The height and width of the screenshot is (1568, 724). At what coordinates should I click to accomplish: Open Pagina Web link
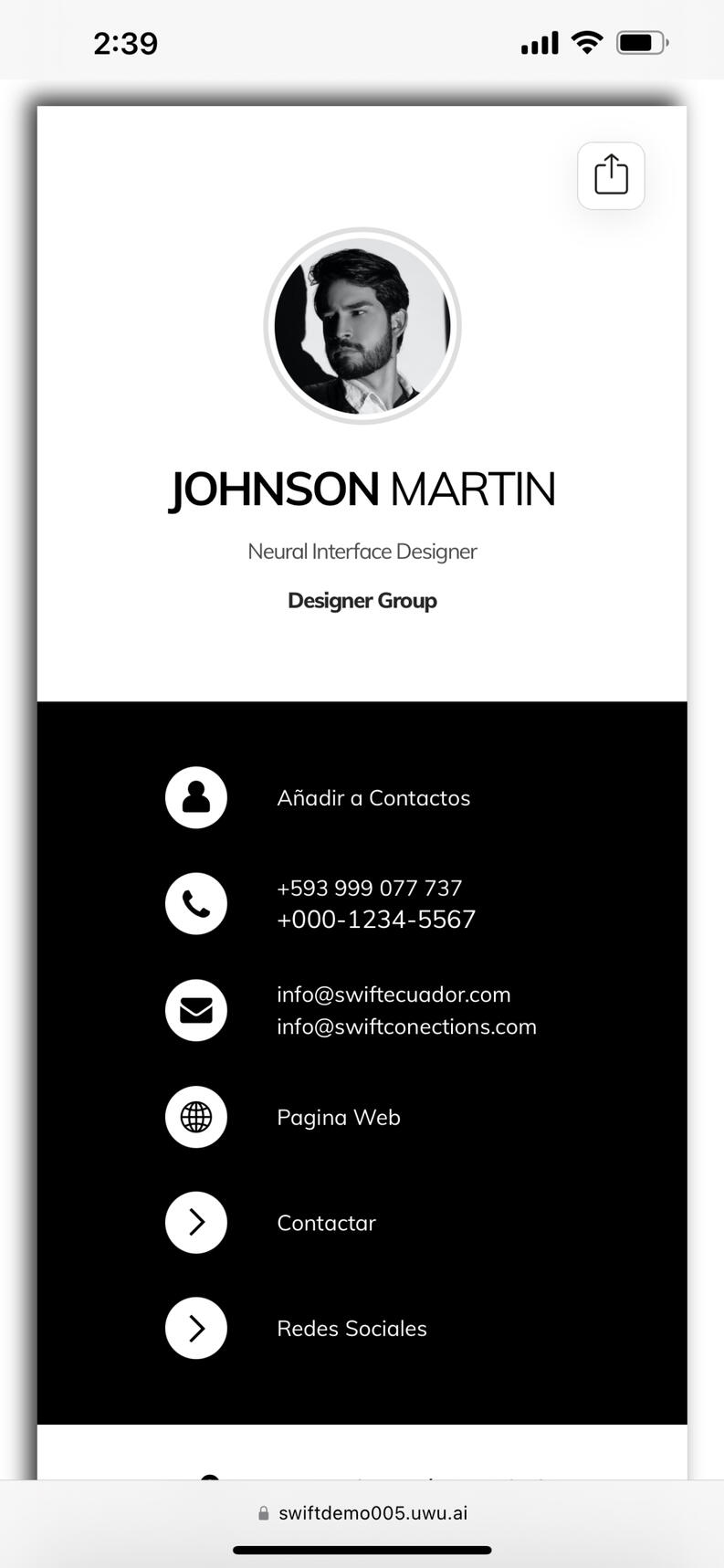pyautogui.click(x=339, y=1117)
